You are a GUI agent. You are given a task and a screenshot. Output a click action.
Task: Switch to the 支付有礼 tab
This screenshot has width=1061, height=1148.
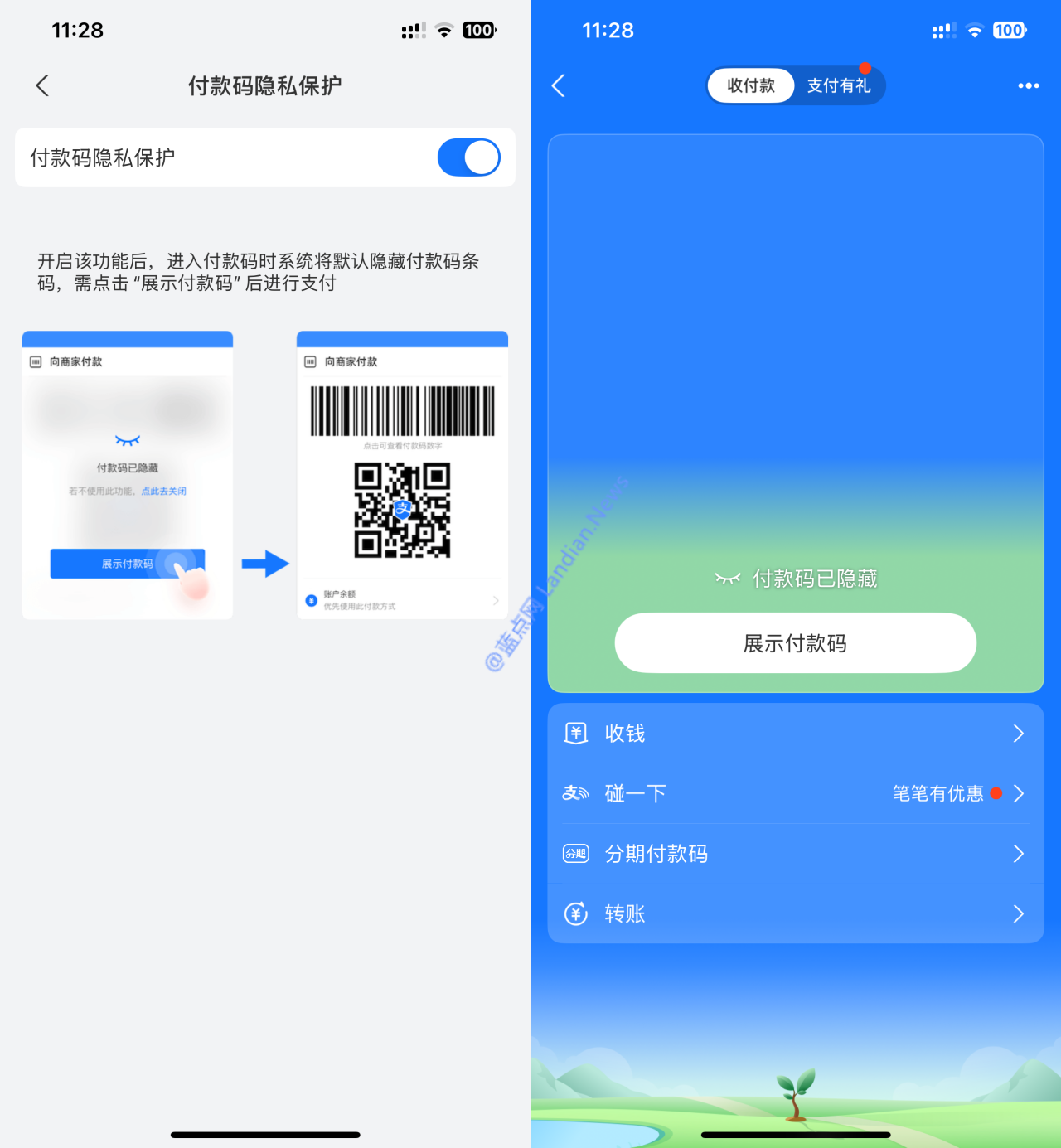coord(839,85)
